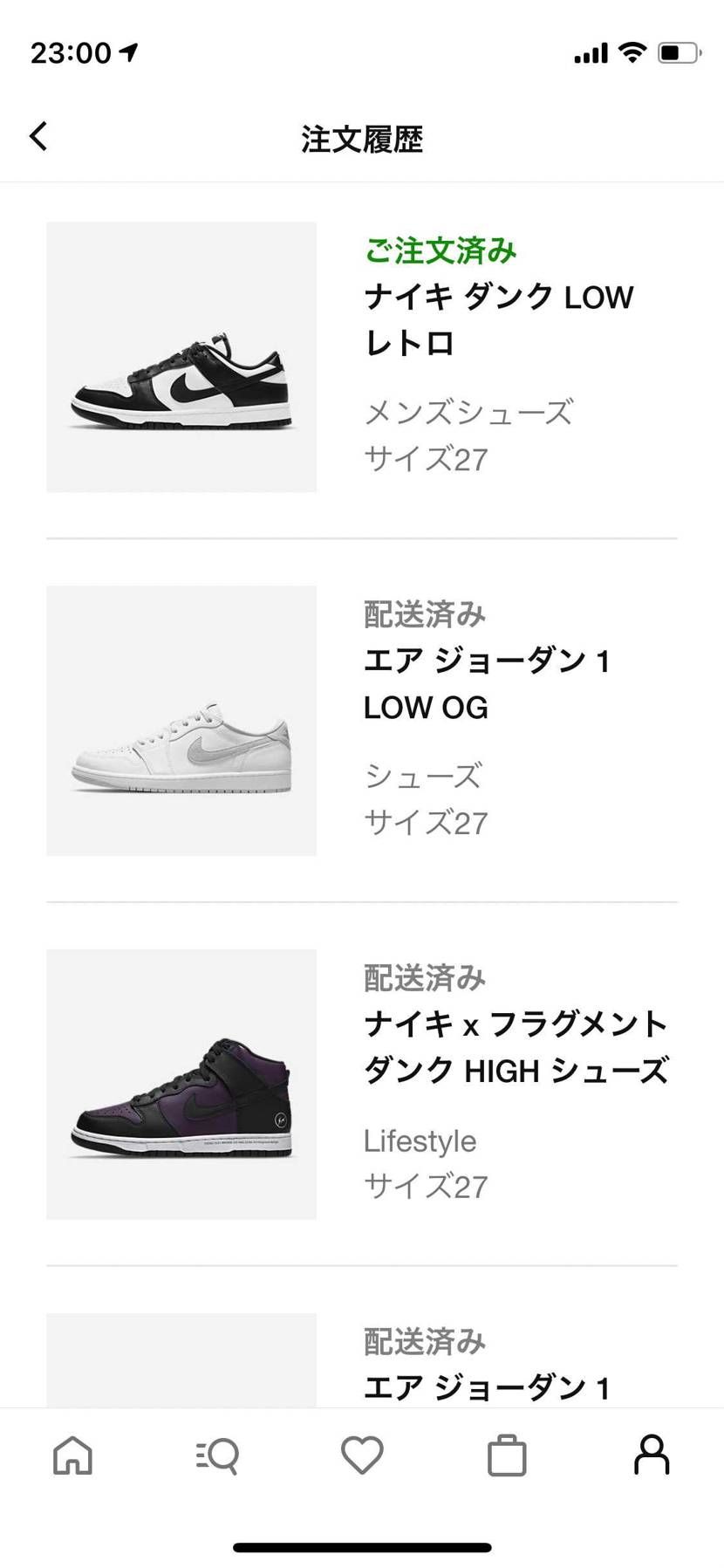Screen dimensions: 724x1568
Task: Open the Profile icon in bottom bar
Action: coord(651,1455)
